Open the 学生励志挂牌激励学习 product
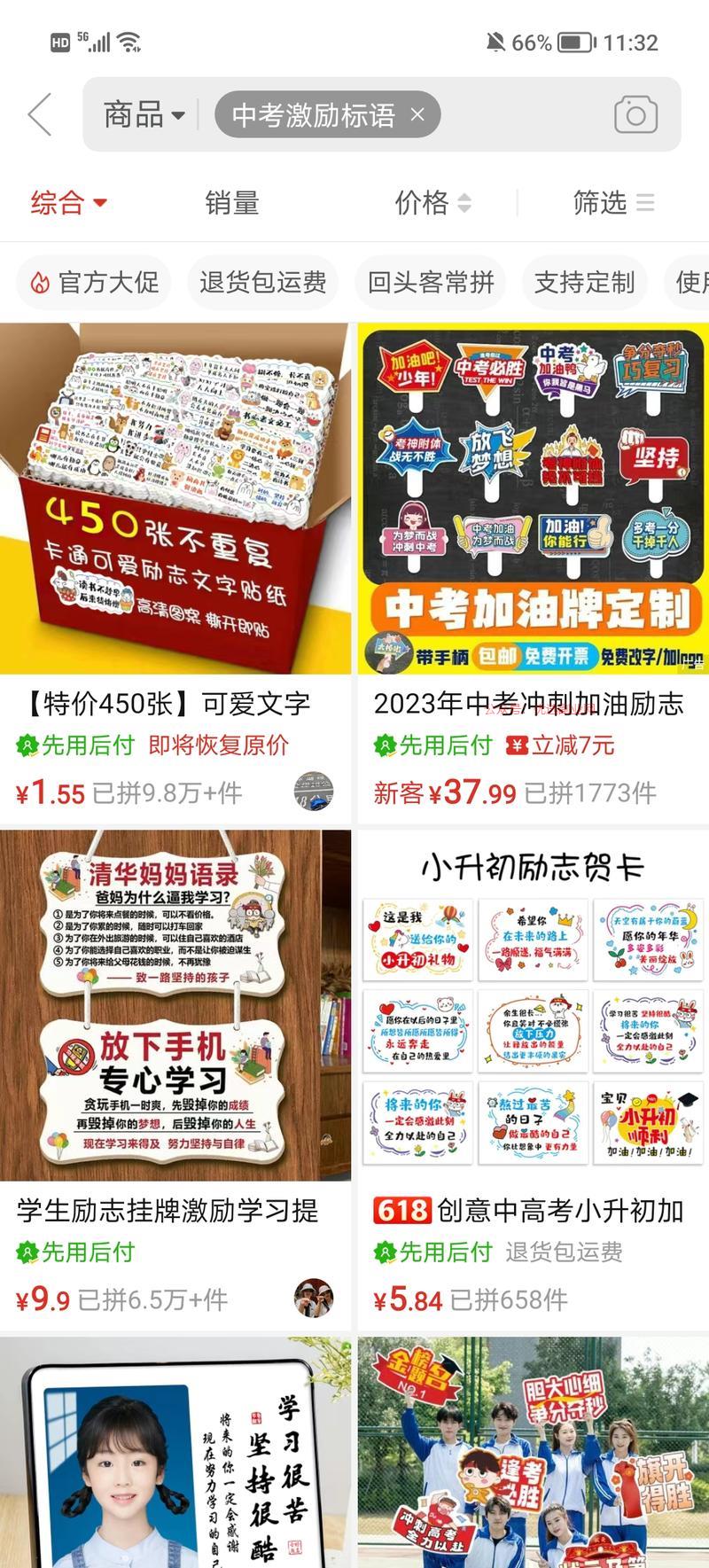 click(175, 1080)
